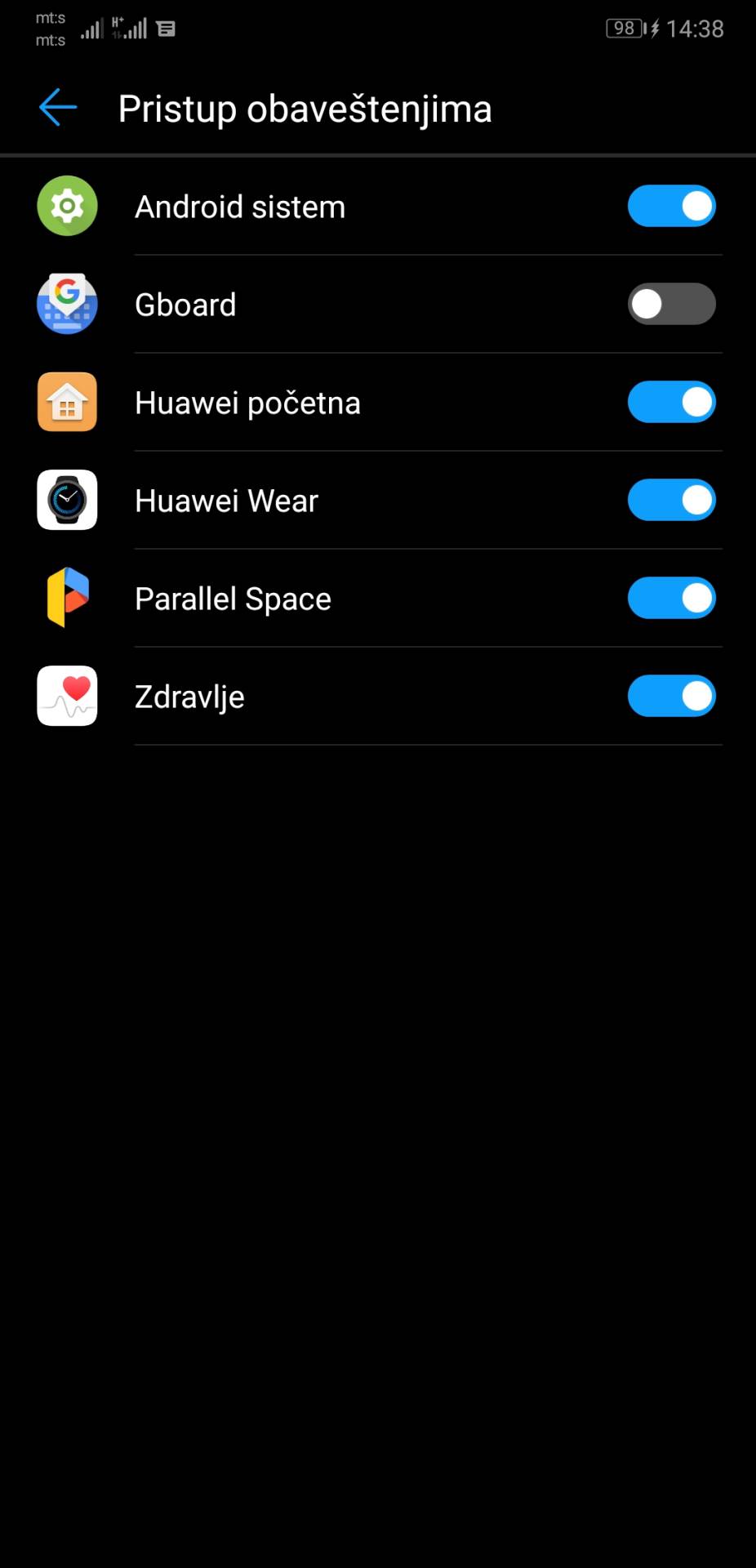756x1568 pixels.
Task: Disable notification access for Android sistem
Action: (671, 206)
